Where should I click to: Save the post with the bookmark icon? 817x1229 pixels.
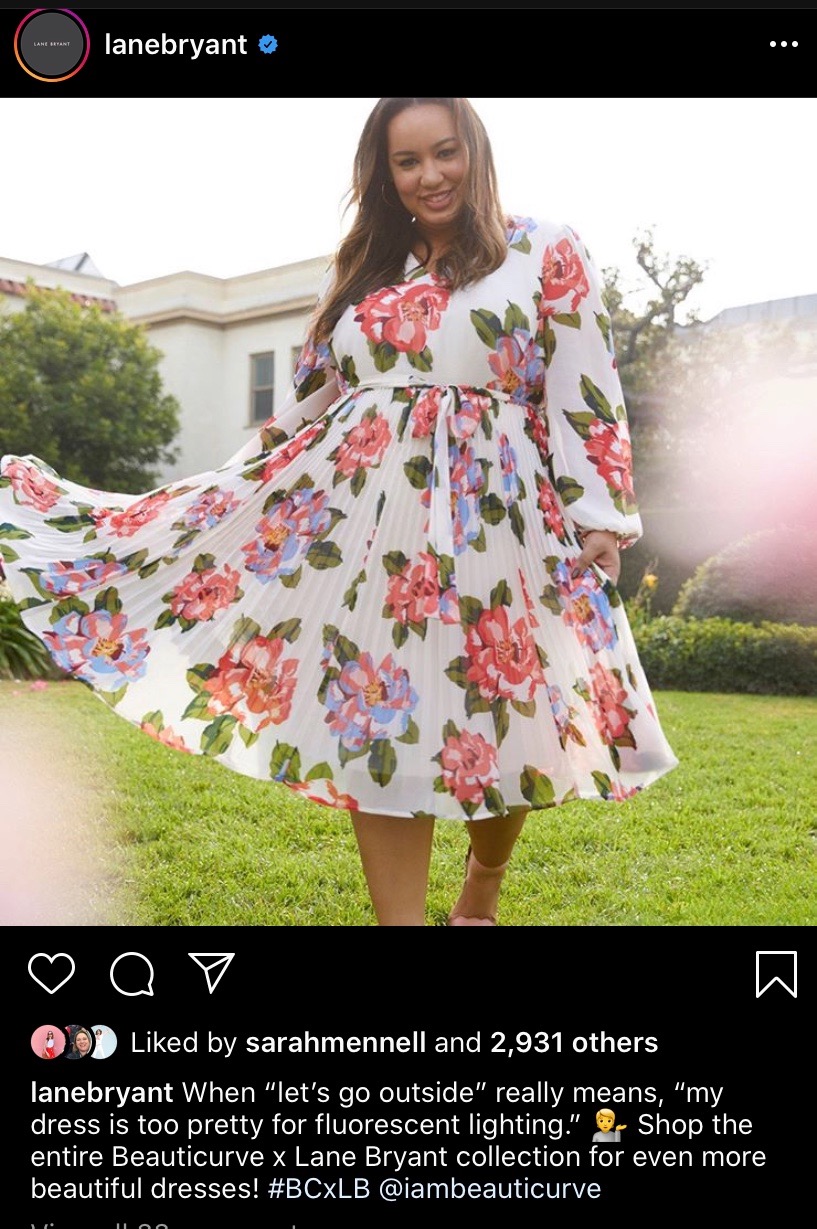tap(776, 974)
